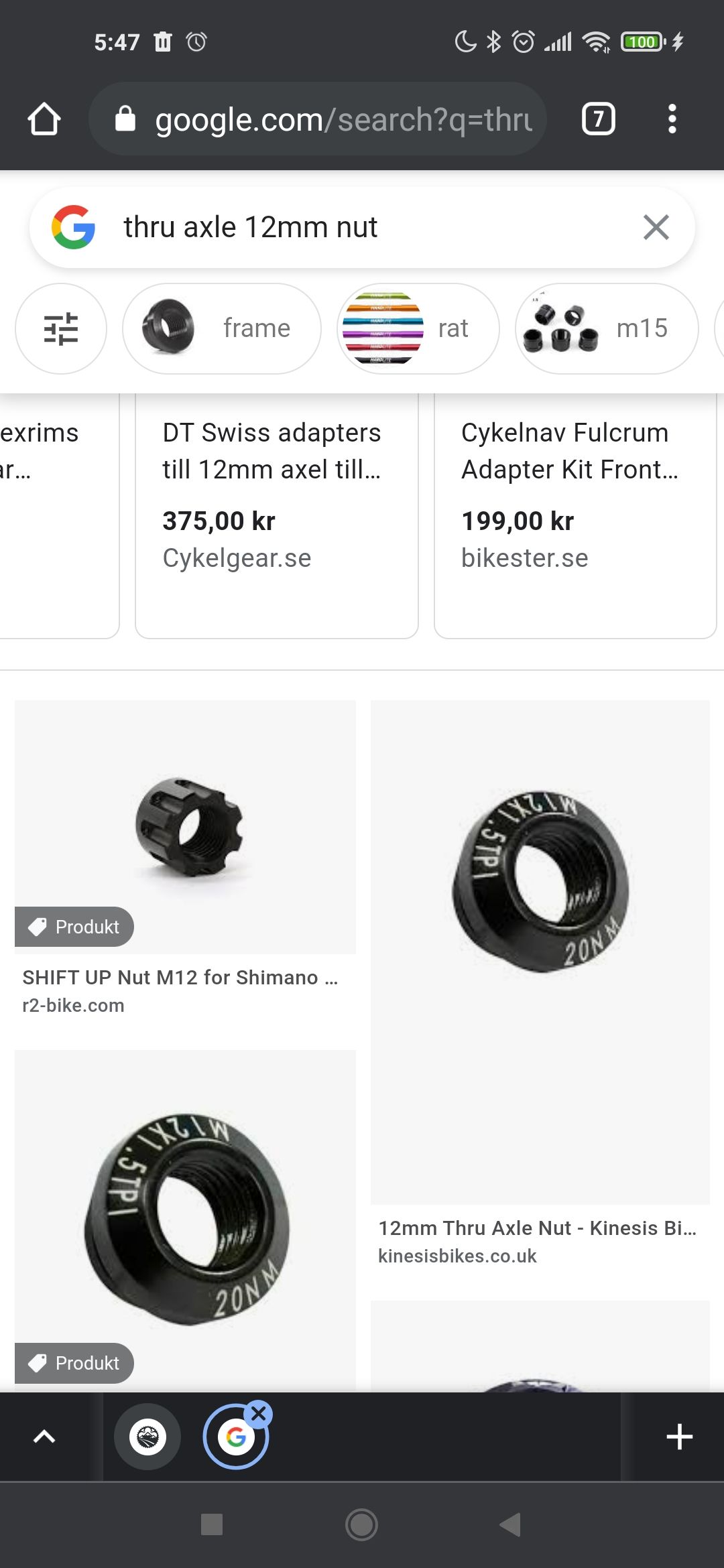The height and width of the screenshot is (1568, 724).
Task: Open the SHIFT UP Nut M12 result
Action: (185, 858)
